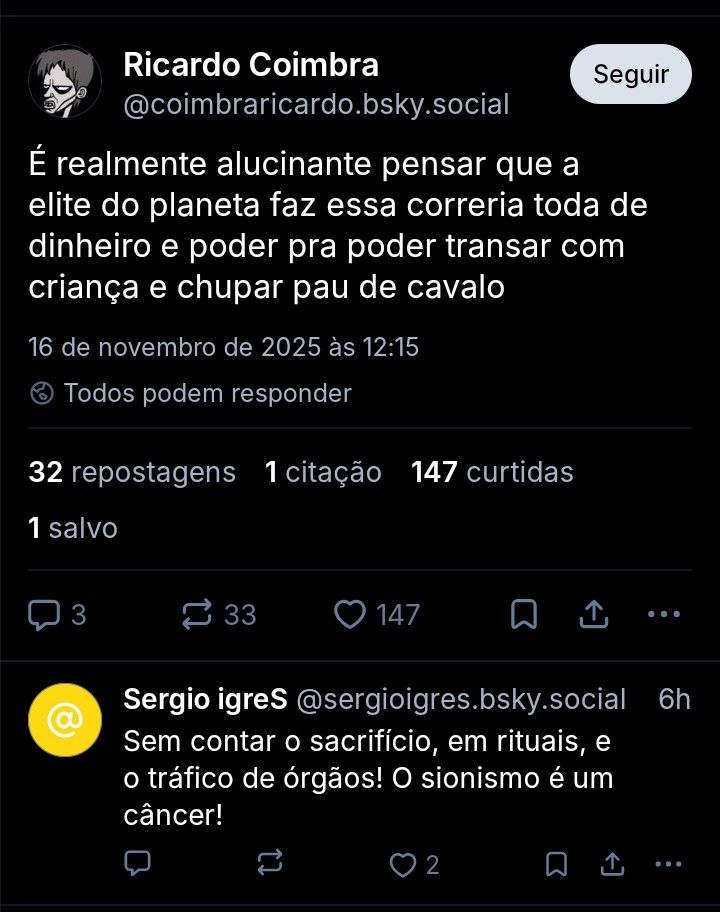View the 32 repostagens list
This screenshot has width=720, height=912.
point(132,472)
